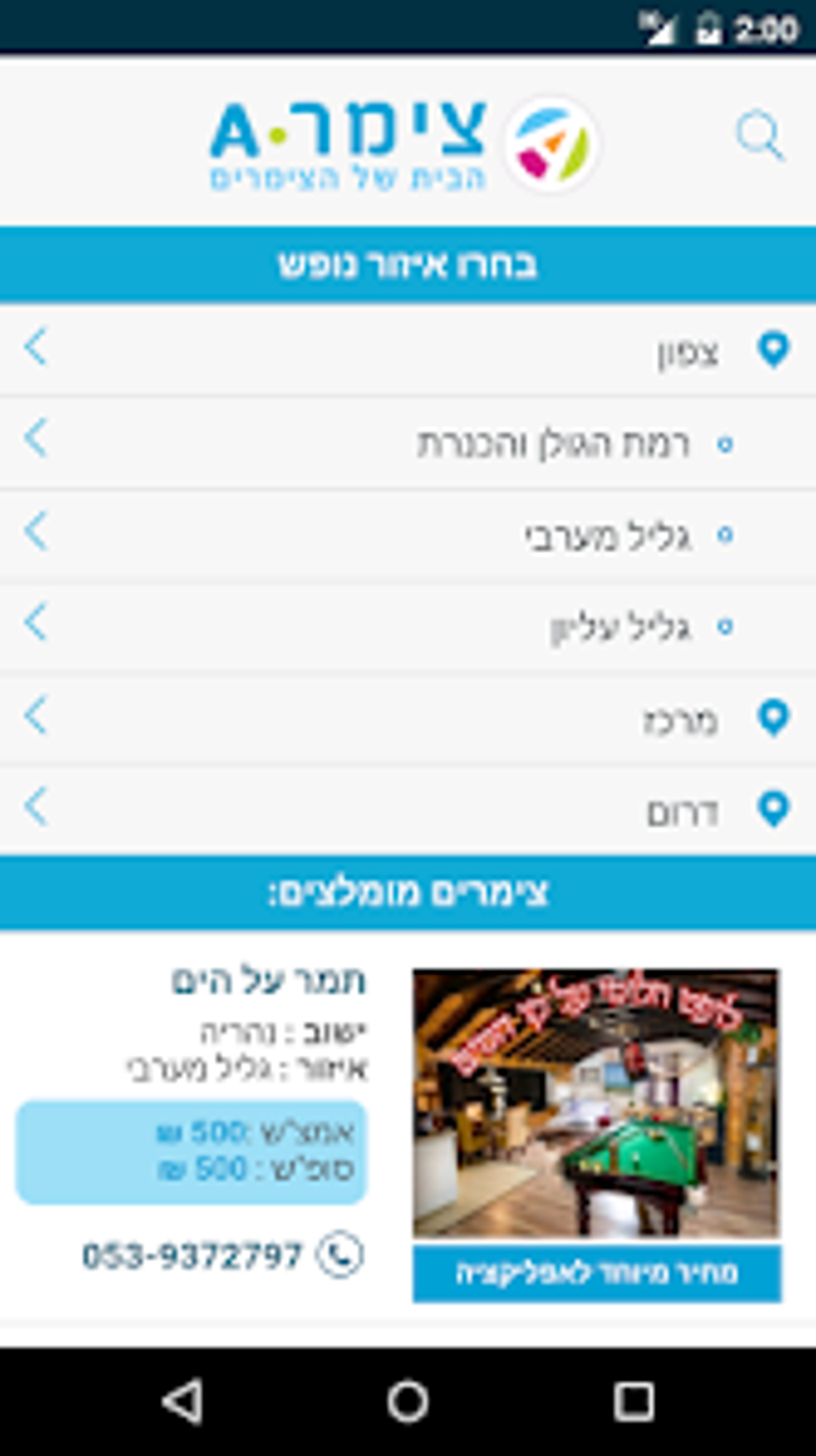This screenshot has height=1456, width=816.
Task: Open the תמר על הים title
Action: coord(269,981)
